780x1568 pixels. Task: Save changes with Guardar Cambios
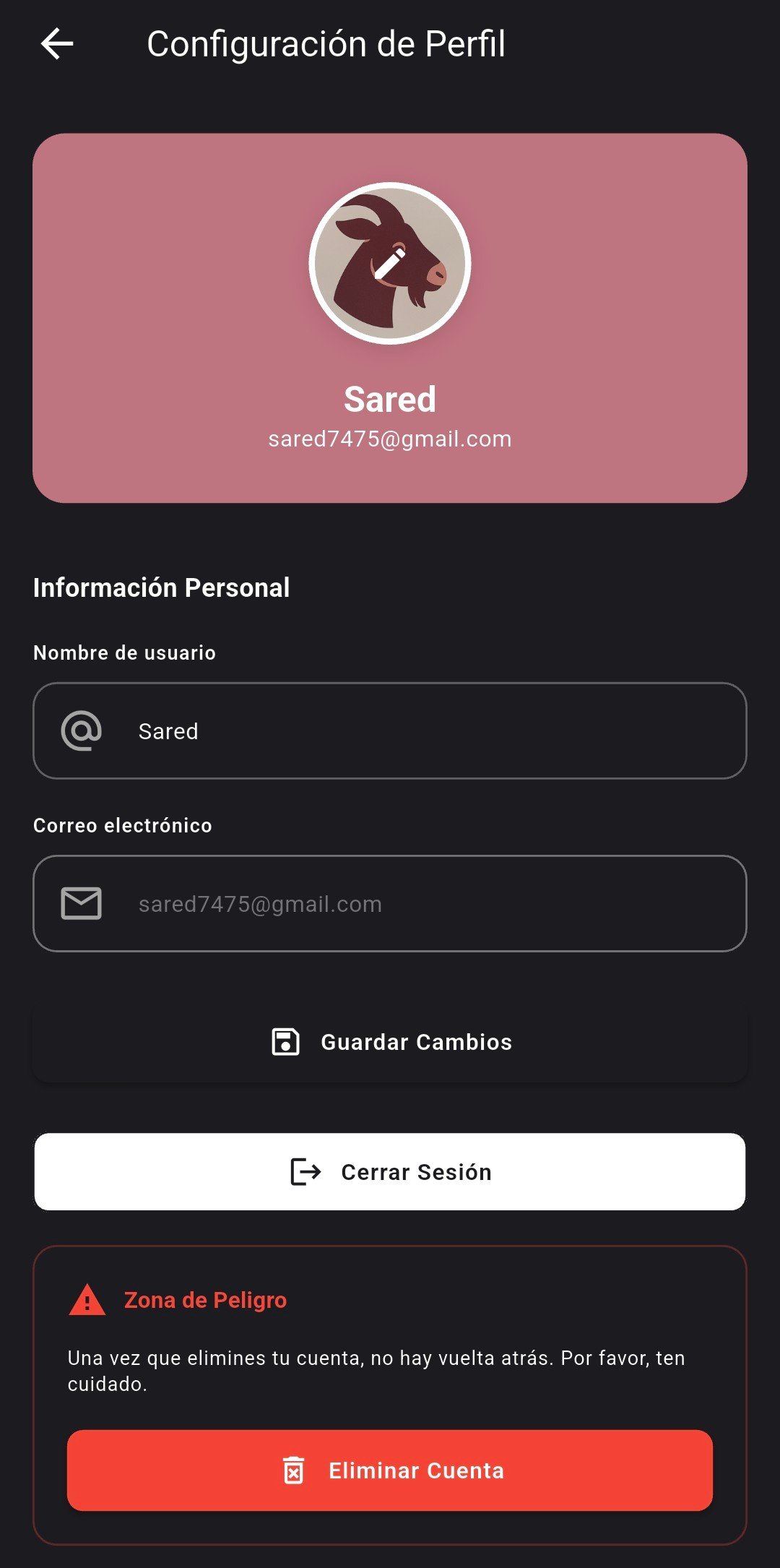390,1041
